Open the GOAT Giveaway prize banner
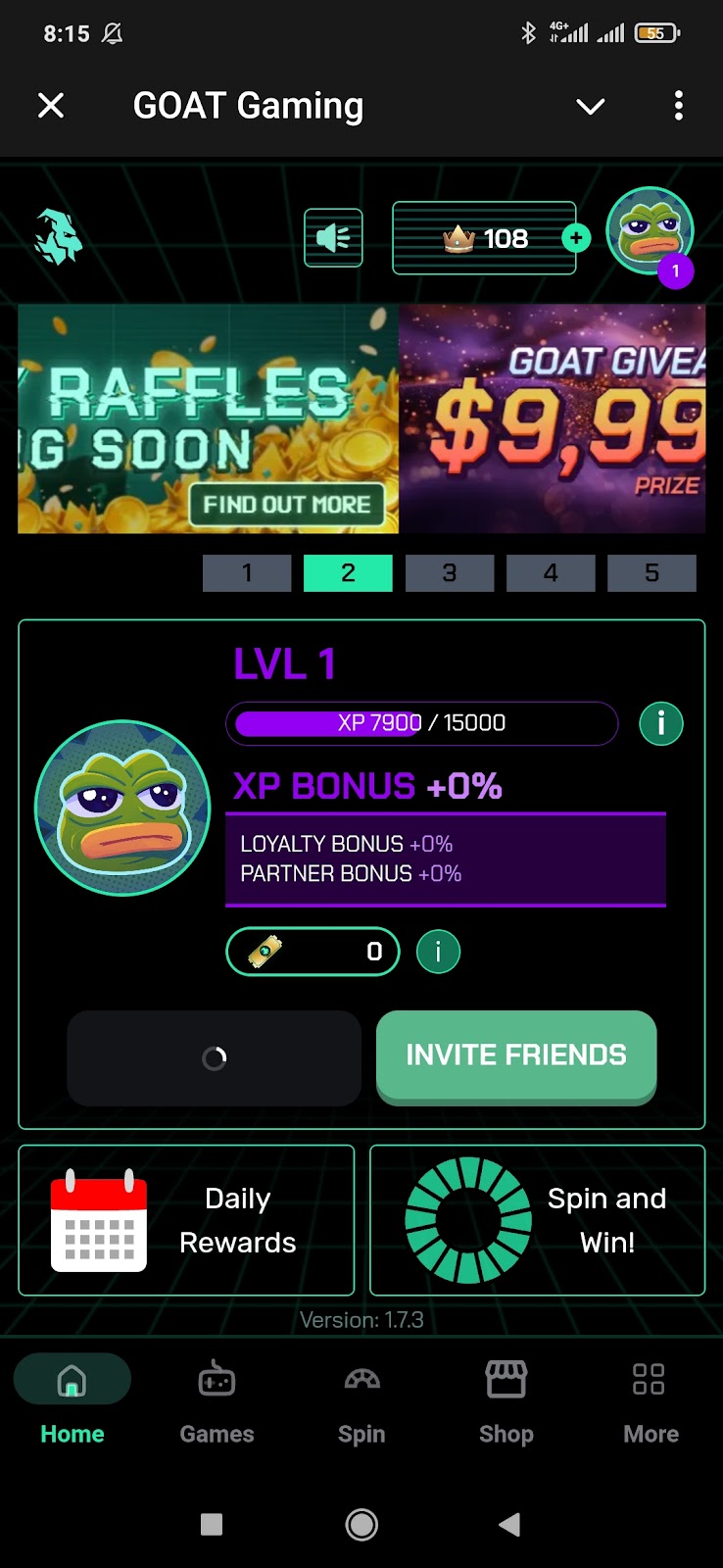The height and width of the screenshot is (1568, 723). tap(552, 419)
